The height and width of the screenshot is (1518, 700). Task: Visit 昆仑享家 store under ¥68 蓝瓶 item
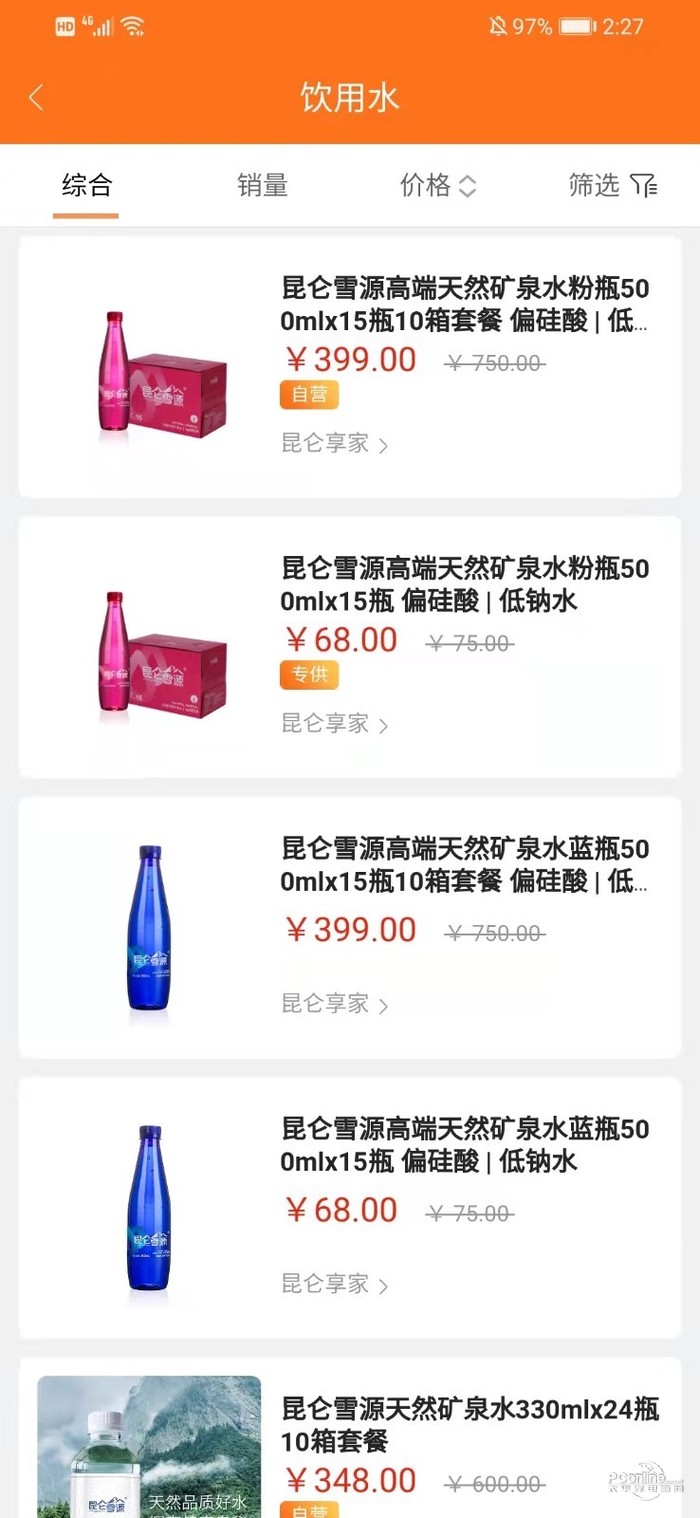(334, 1284)
